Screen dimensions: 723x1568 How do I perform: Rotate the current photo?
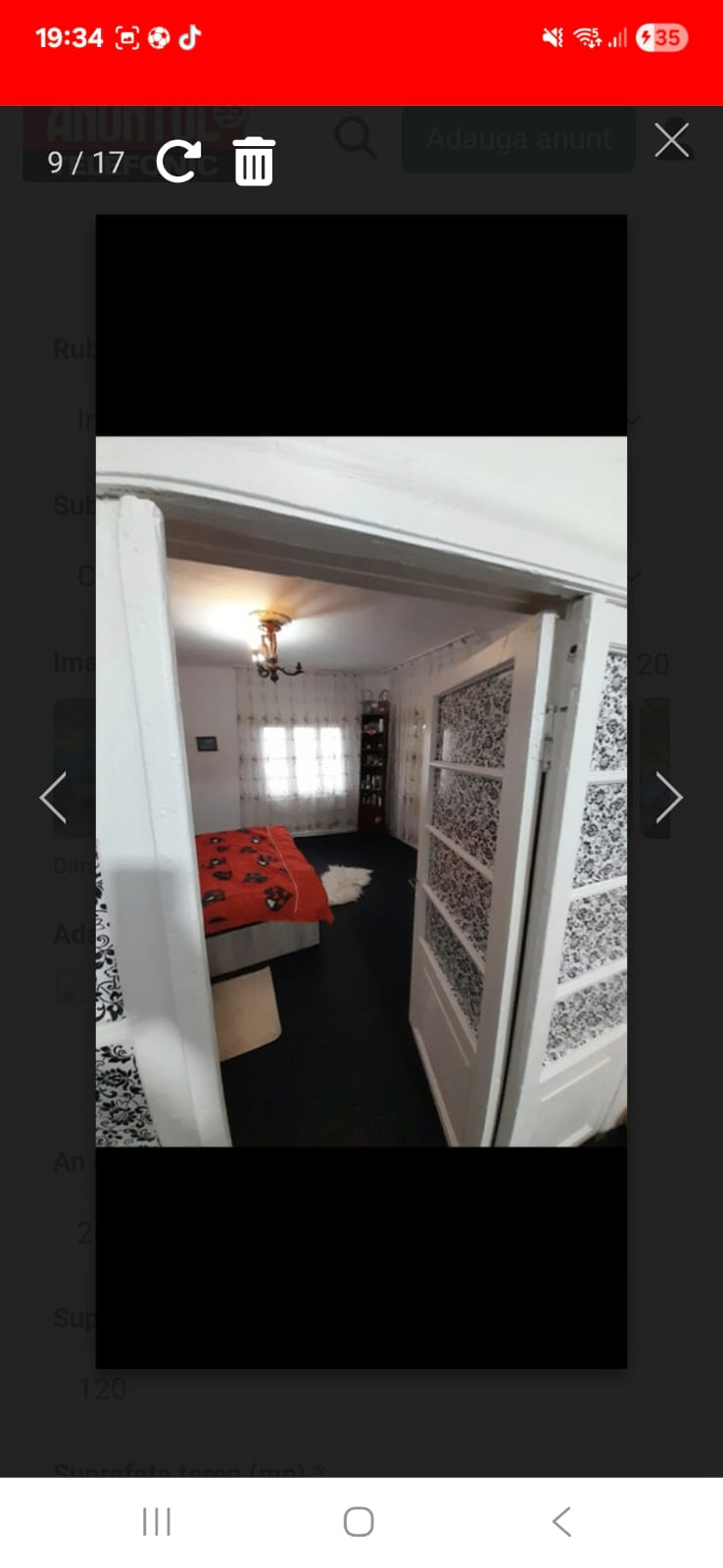pos(178,161)
